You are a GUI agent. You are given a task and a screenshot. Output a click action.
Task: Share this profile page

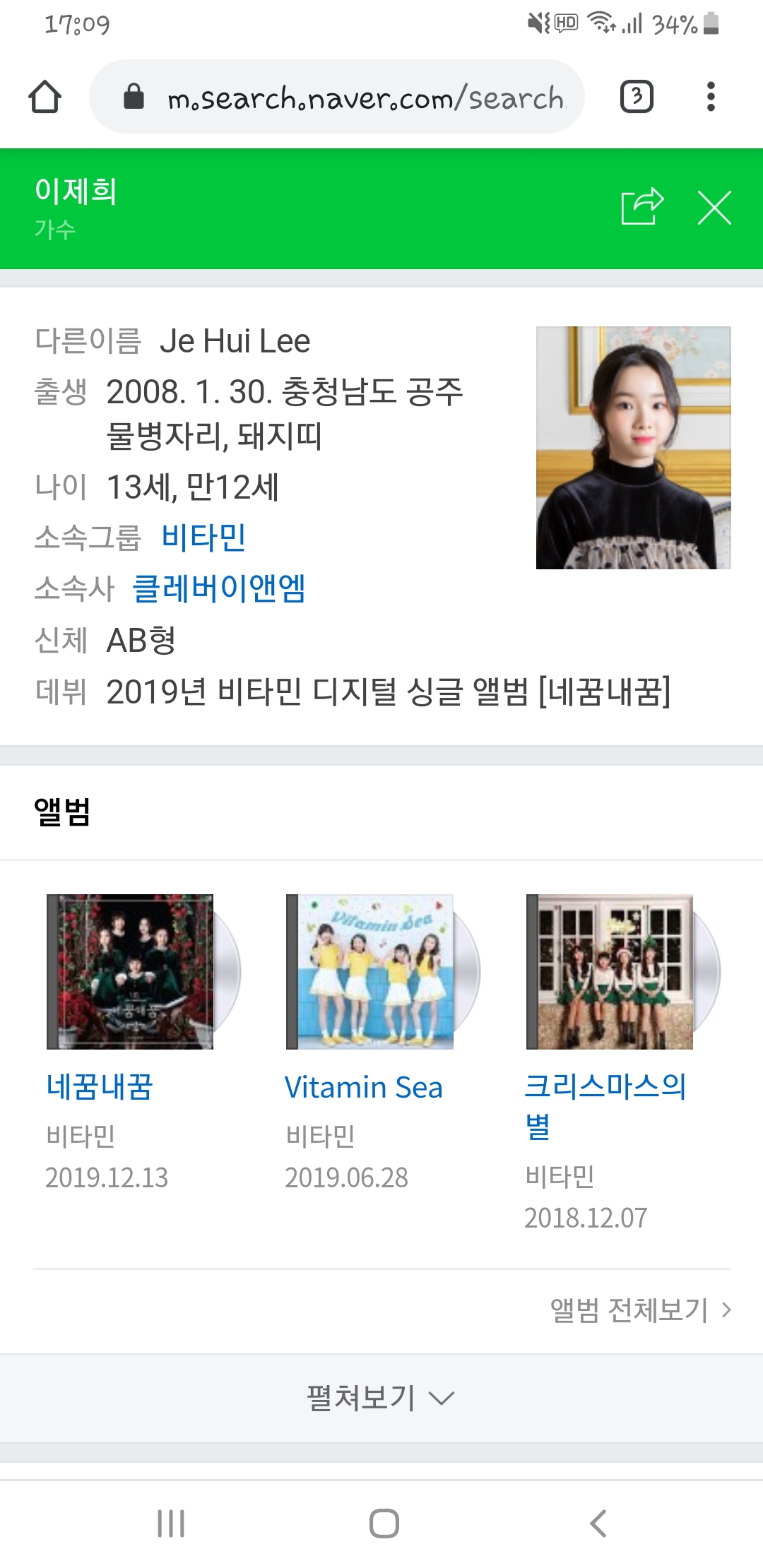point(641,208)
